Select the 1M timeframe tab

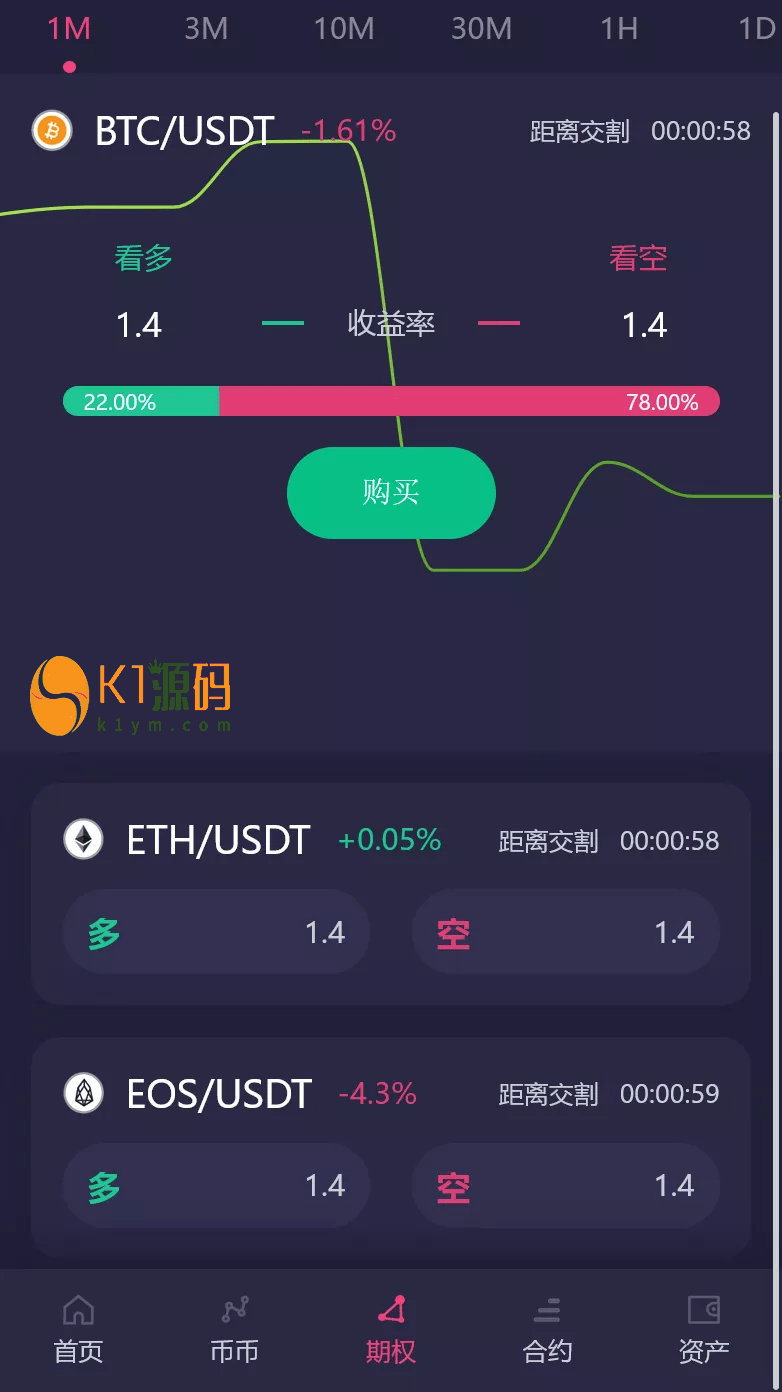(x=69, y=29)
